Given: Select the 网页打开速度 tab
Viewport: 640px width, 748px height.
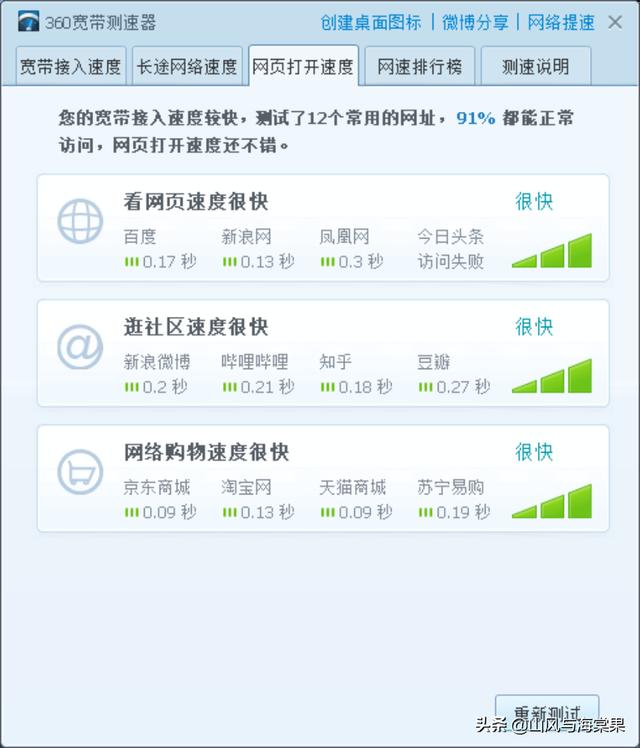Looking at the screenshot, I should pos(303,67).
